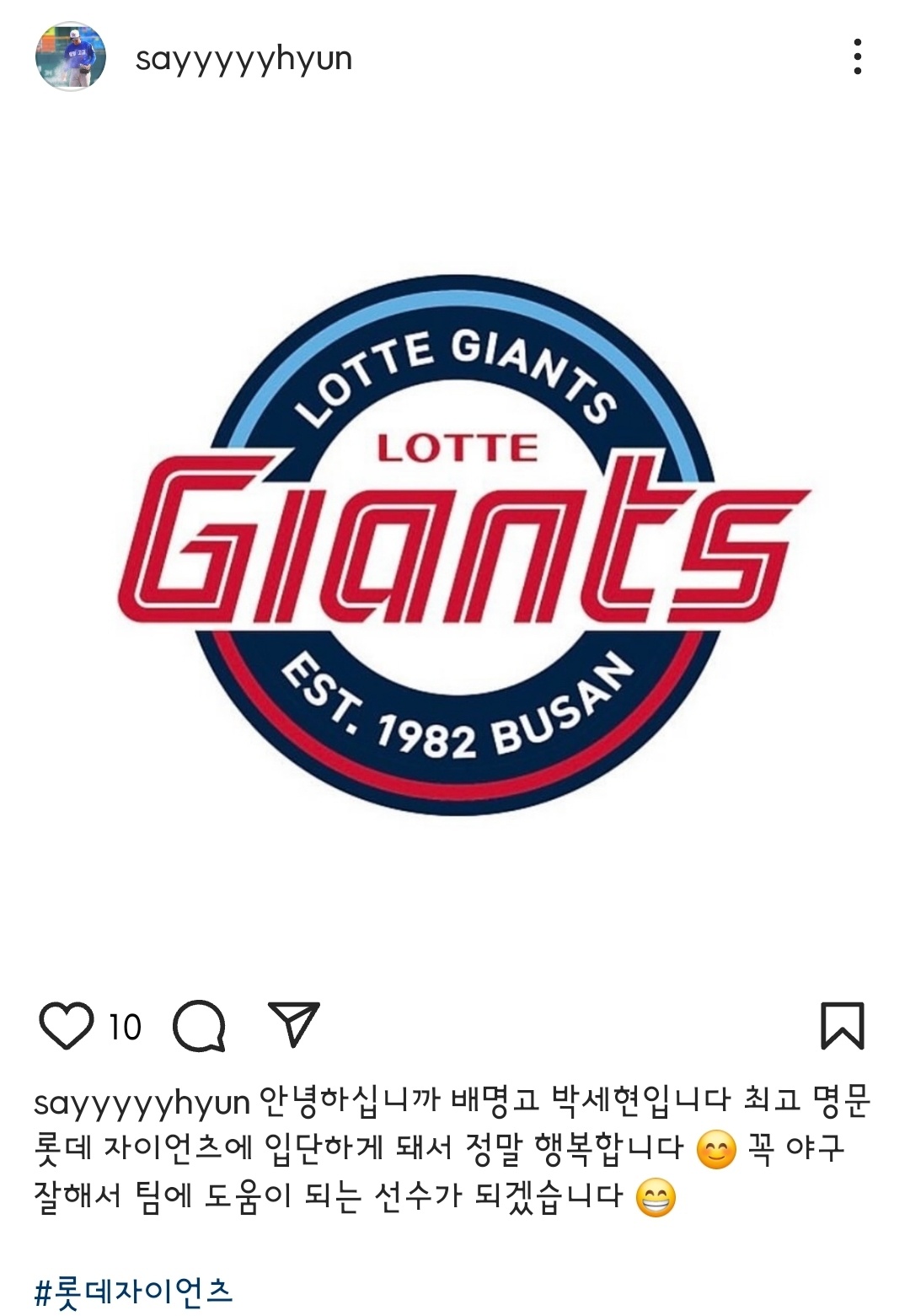Image resolution: width=910 pixels, height=1316 pixels.
Task: Like this post with the heart icon
Action: (66, 1025)
